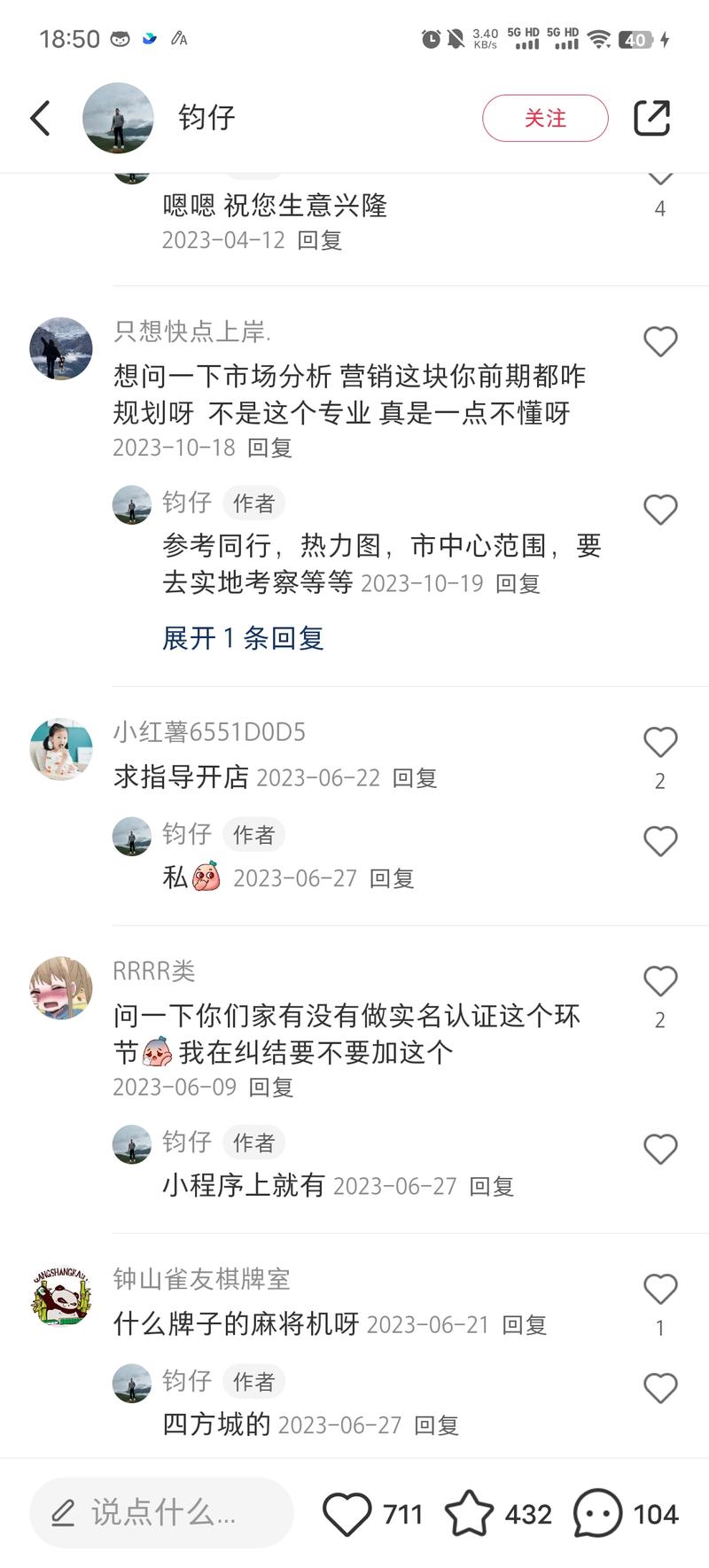
Task: Like 钟山雀友棋牌室's comment about 麻将机
Action: pos(660,1289)
